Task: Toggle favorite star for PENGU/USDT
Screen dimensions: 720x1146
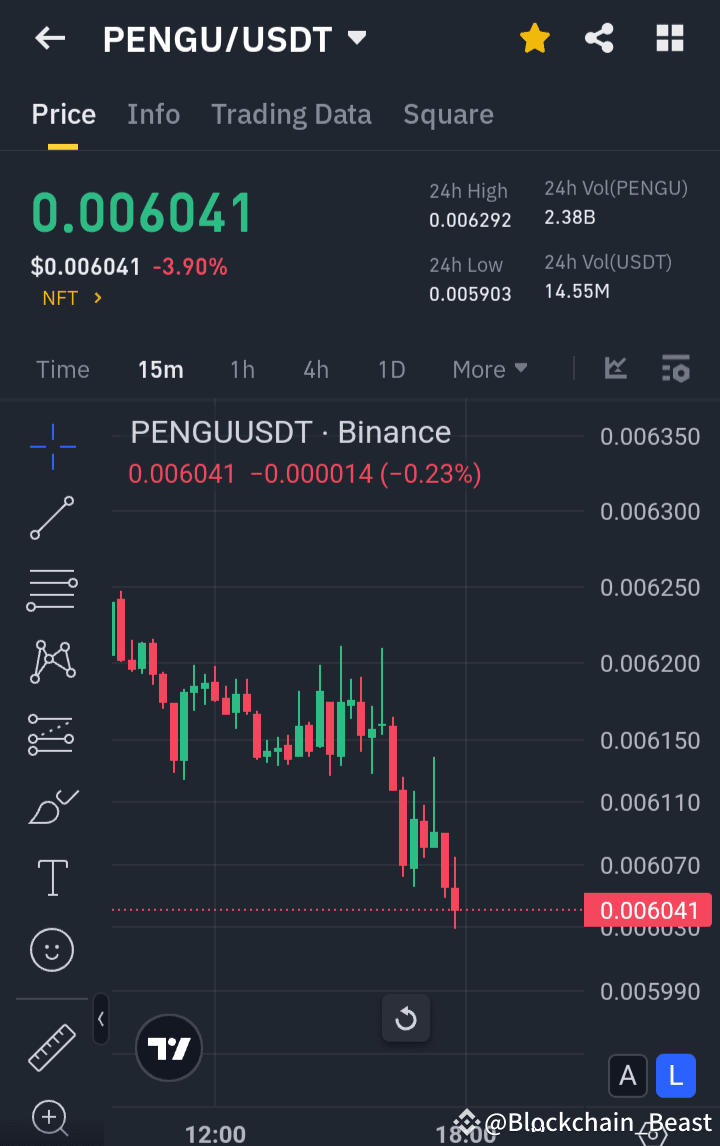Action: (x=535, y=38)
